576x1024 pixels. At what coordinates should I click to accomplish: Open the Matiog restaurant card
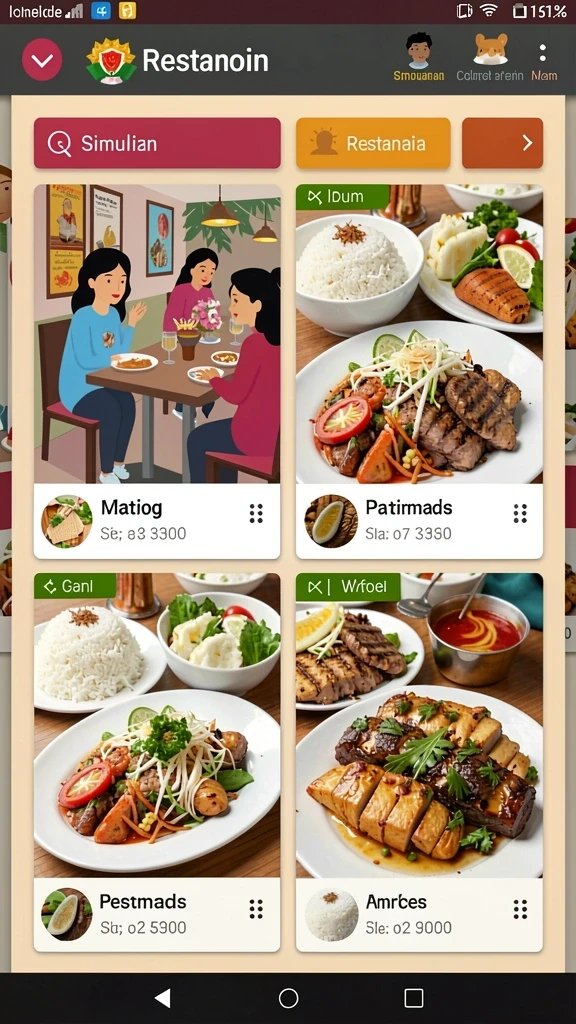(157, 372)
